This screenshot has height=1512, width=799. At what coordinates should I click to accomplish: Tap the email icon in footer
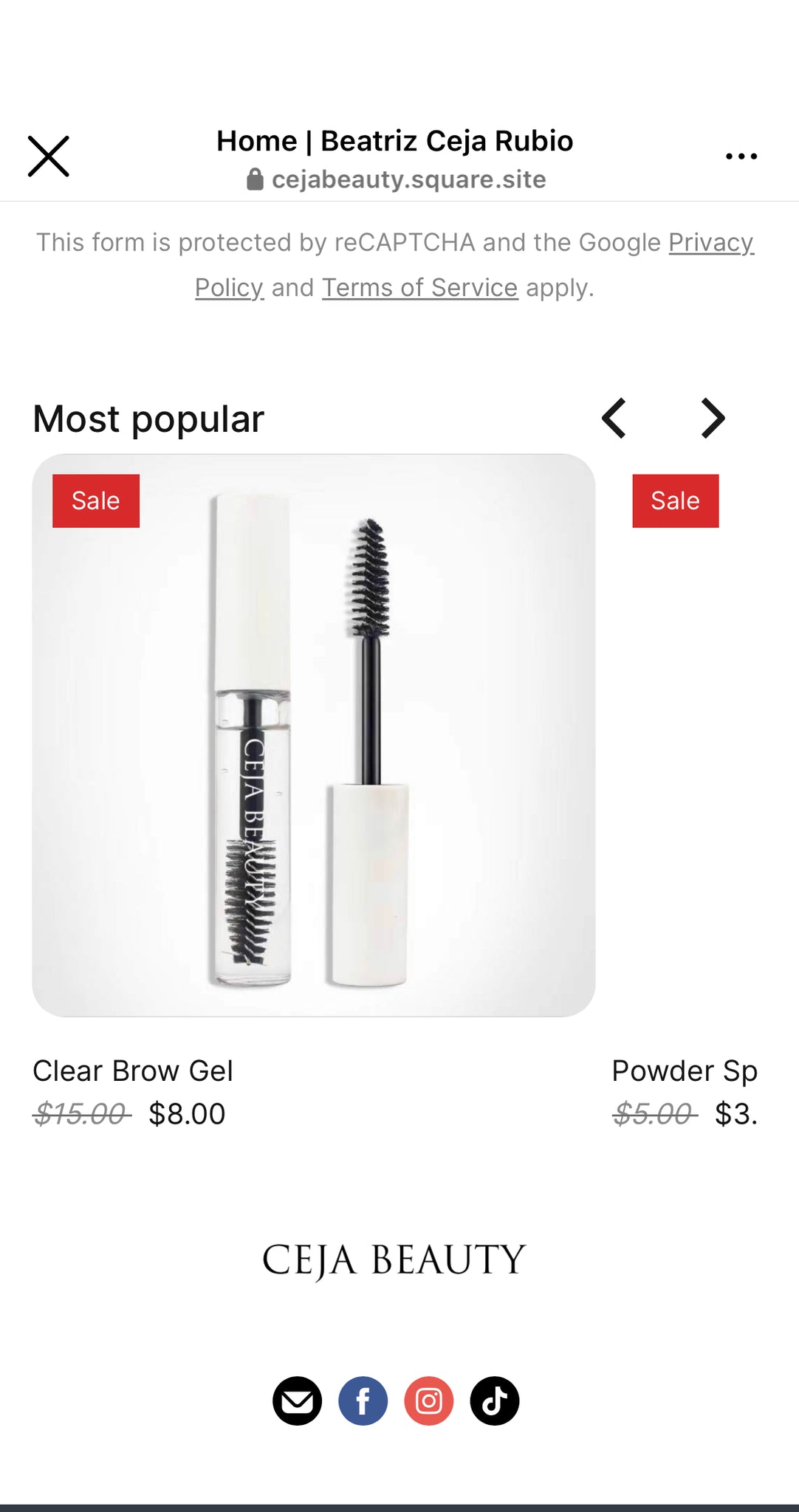[297, 1401]
